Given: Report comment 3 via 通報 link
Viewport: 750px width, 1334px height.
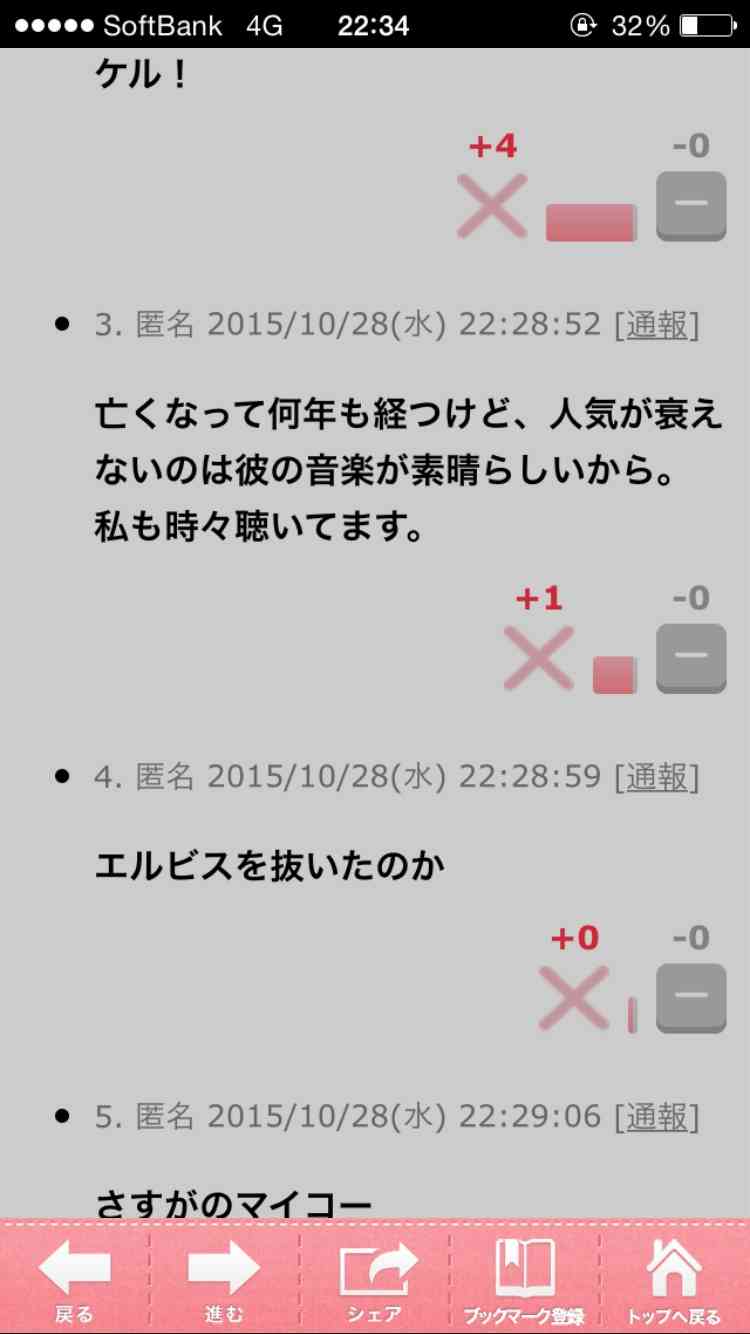Looking at the screenshot, I should [x=657, y=325].
